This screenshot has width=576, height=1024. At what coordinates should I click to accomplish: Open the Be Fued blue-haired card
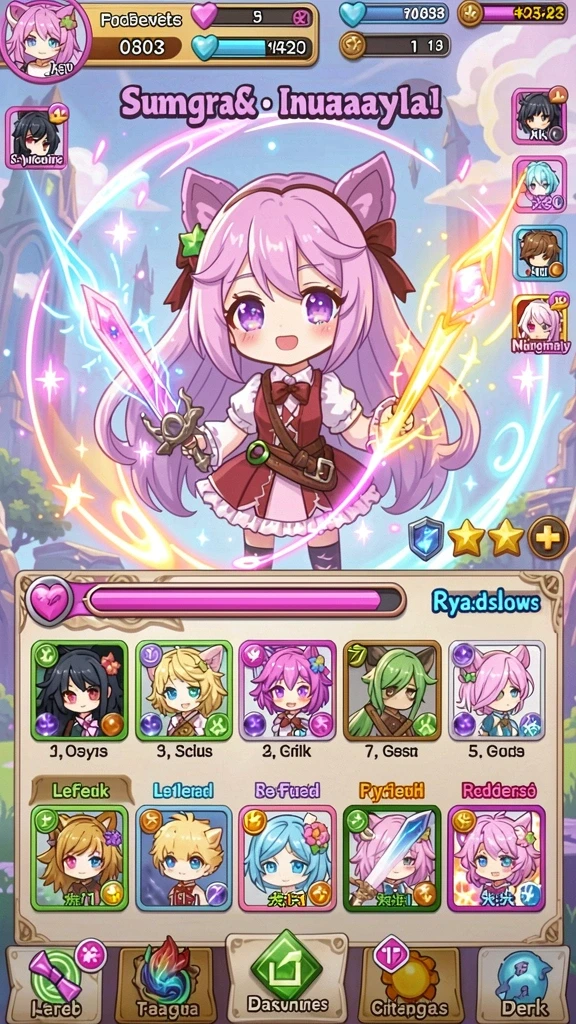287,857
